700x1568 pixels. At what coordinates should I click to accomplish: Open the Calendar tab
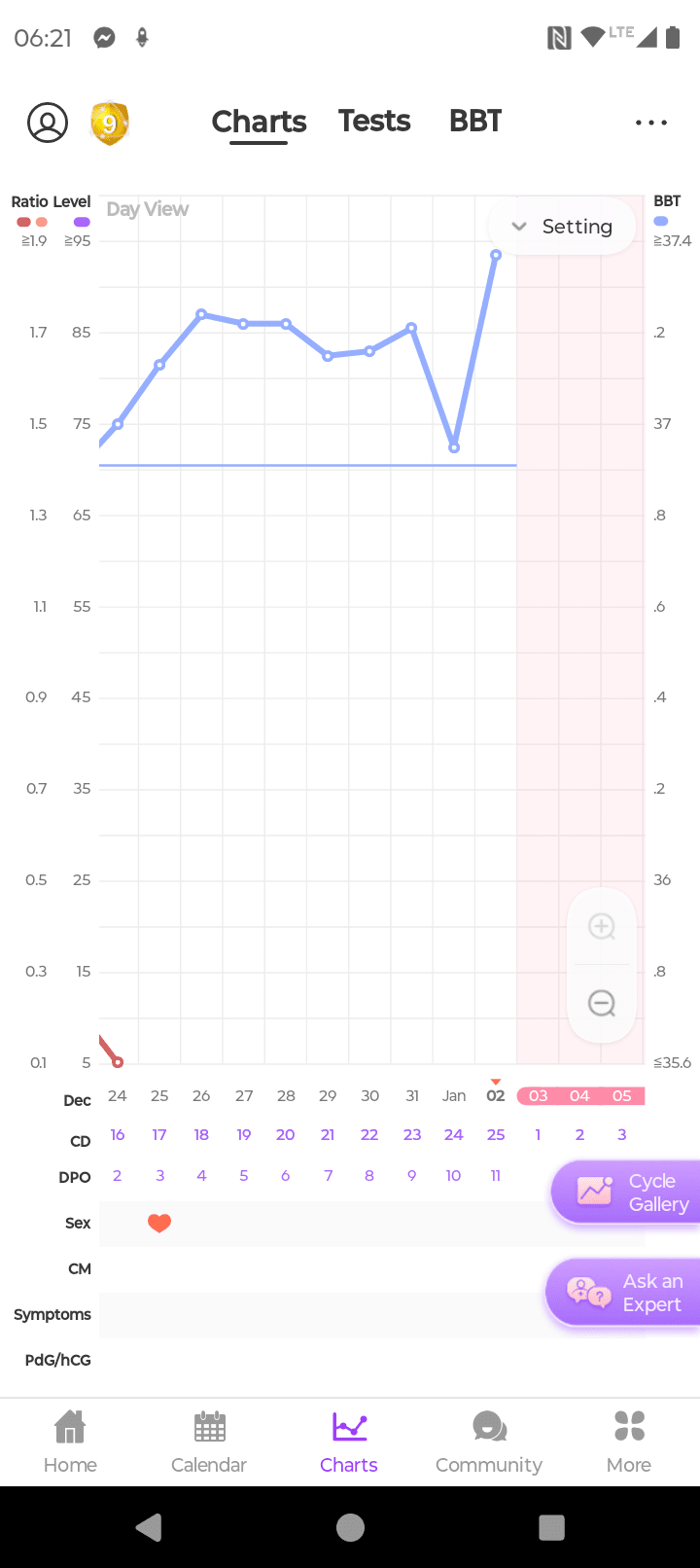pos(209,1442)
